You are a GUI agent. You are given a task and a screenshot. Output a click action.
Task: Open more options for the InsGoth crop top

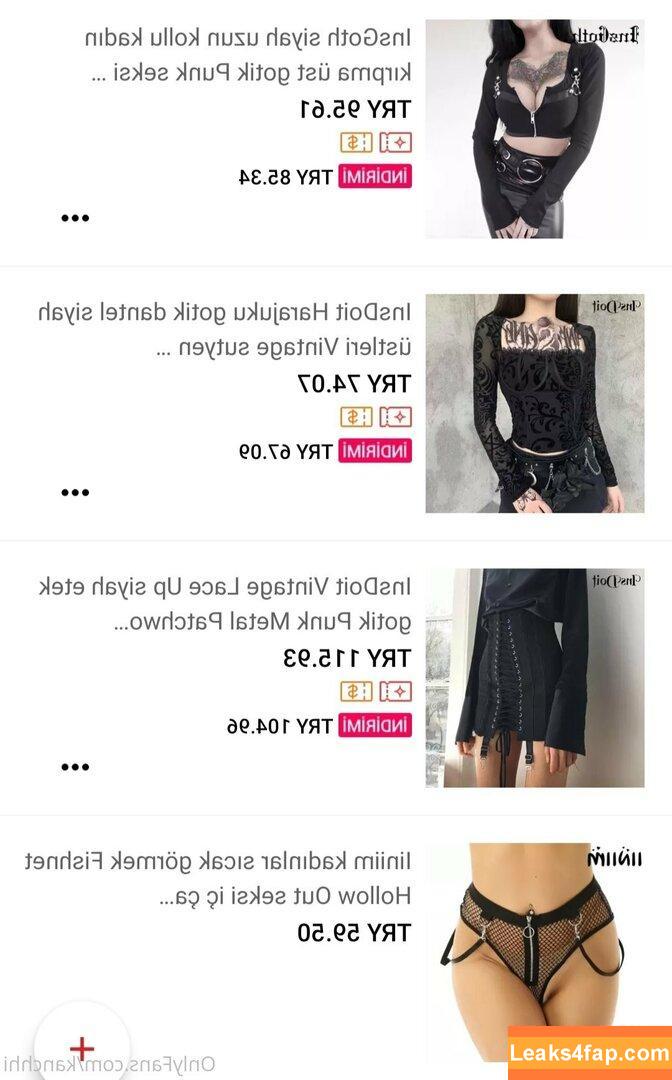[75, 218]
